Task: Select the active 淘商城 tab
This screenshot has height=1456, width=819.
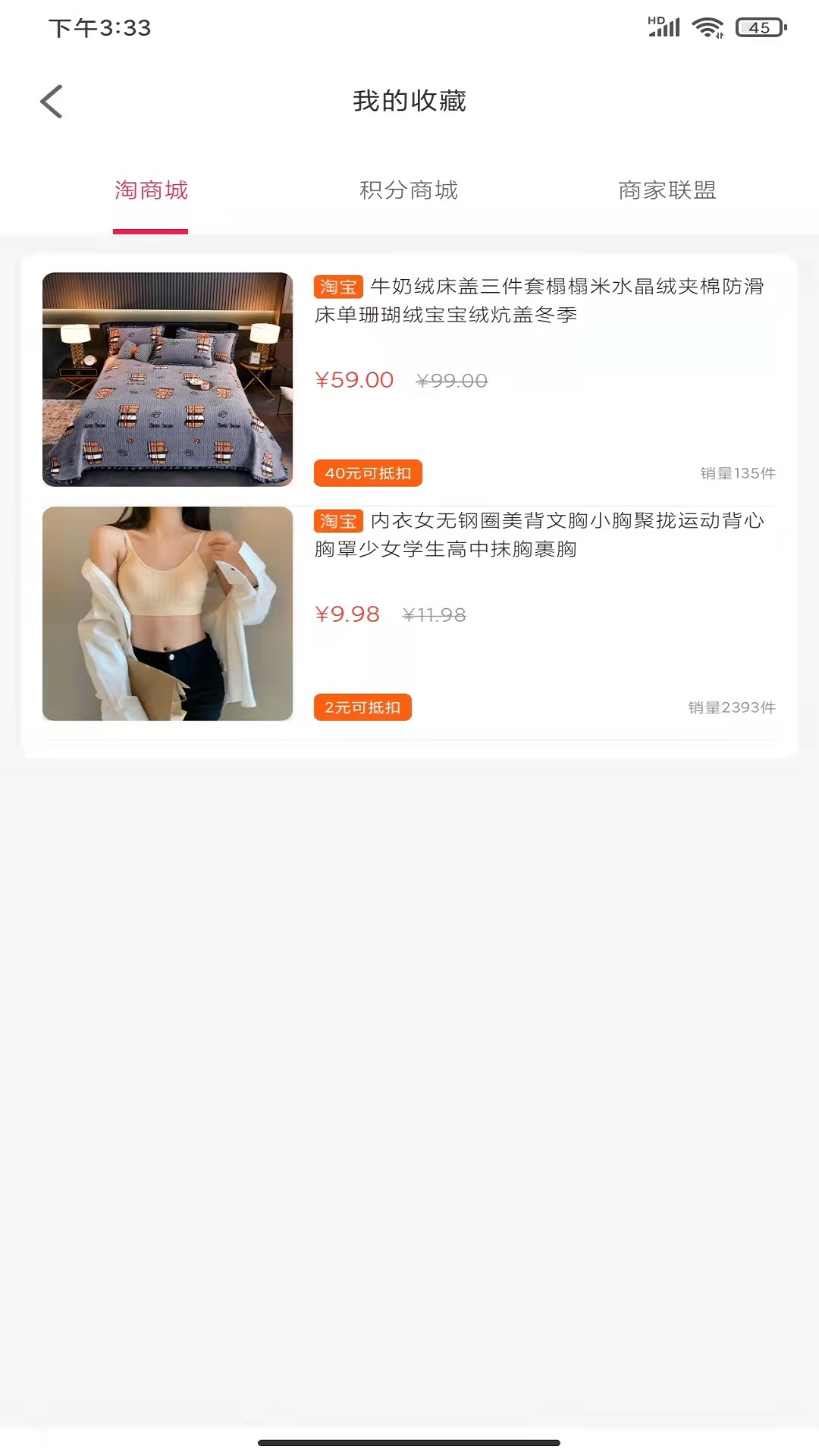Action: [150, 191]
